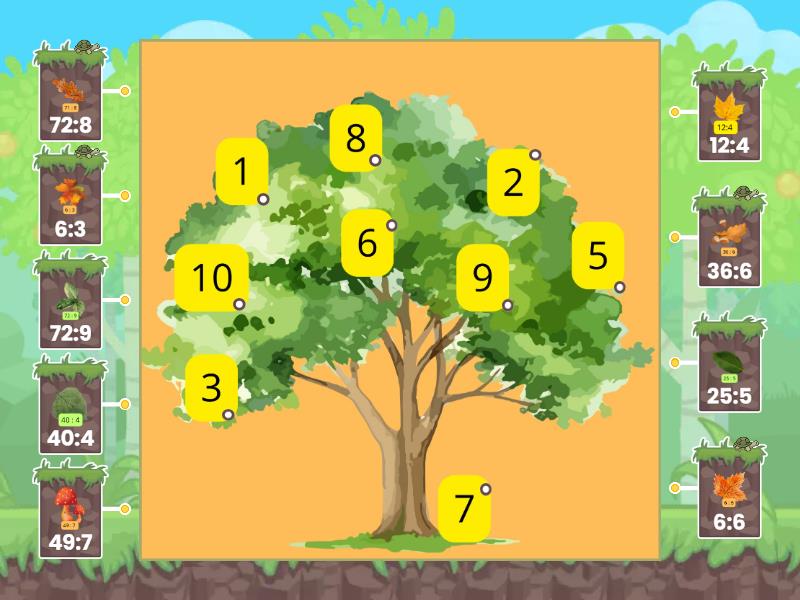Select number 5 on the tree

click(597, 256)
